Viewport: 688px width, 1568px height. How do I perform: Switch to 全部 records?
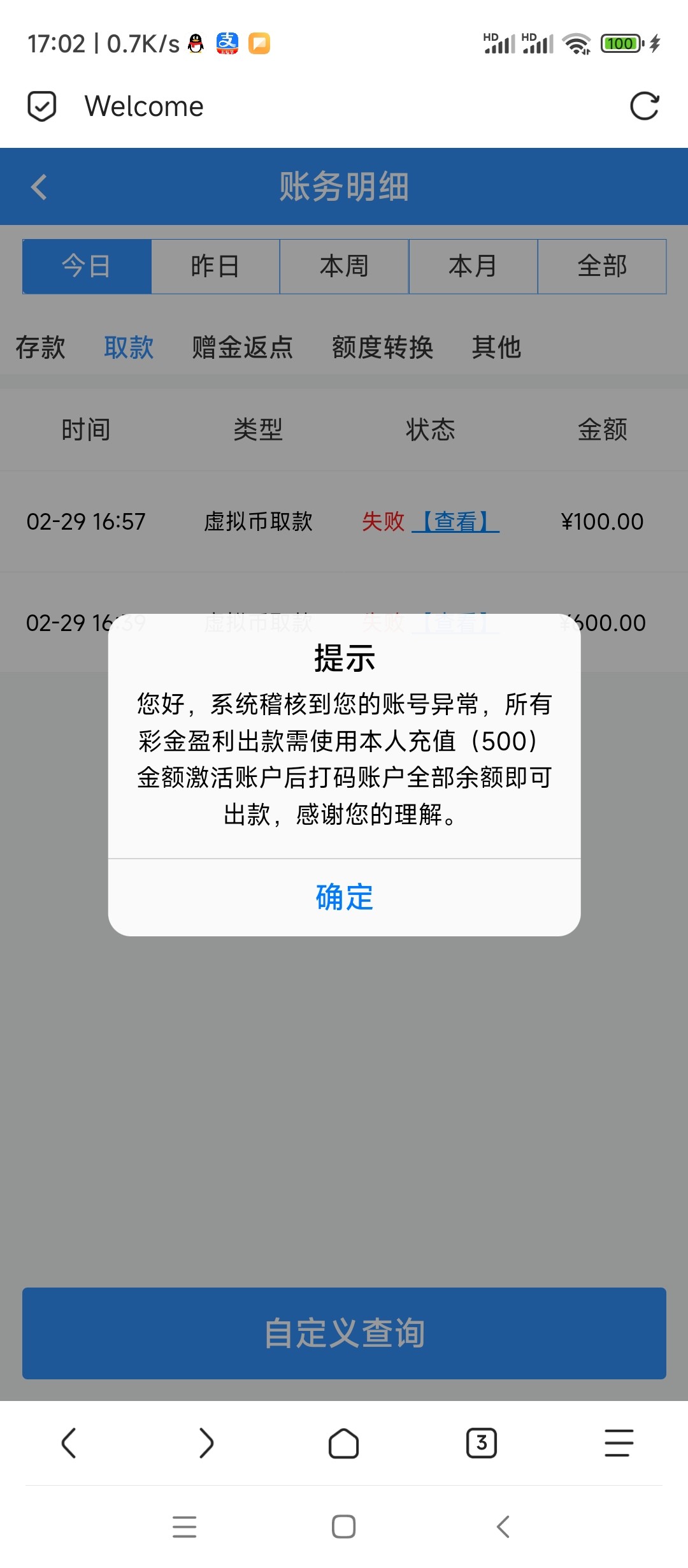pyautogui.click(x=602, y=266)
